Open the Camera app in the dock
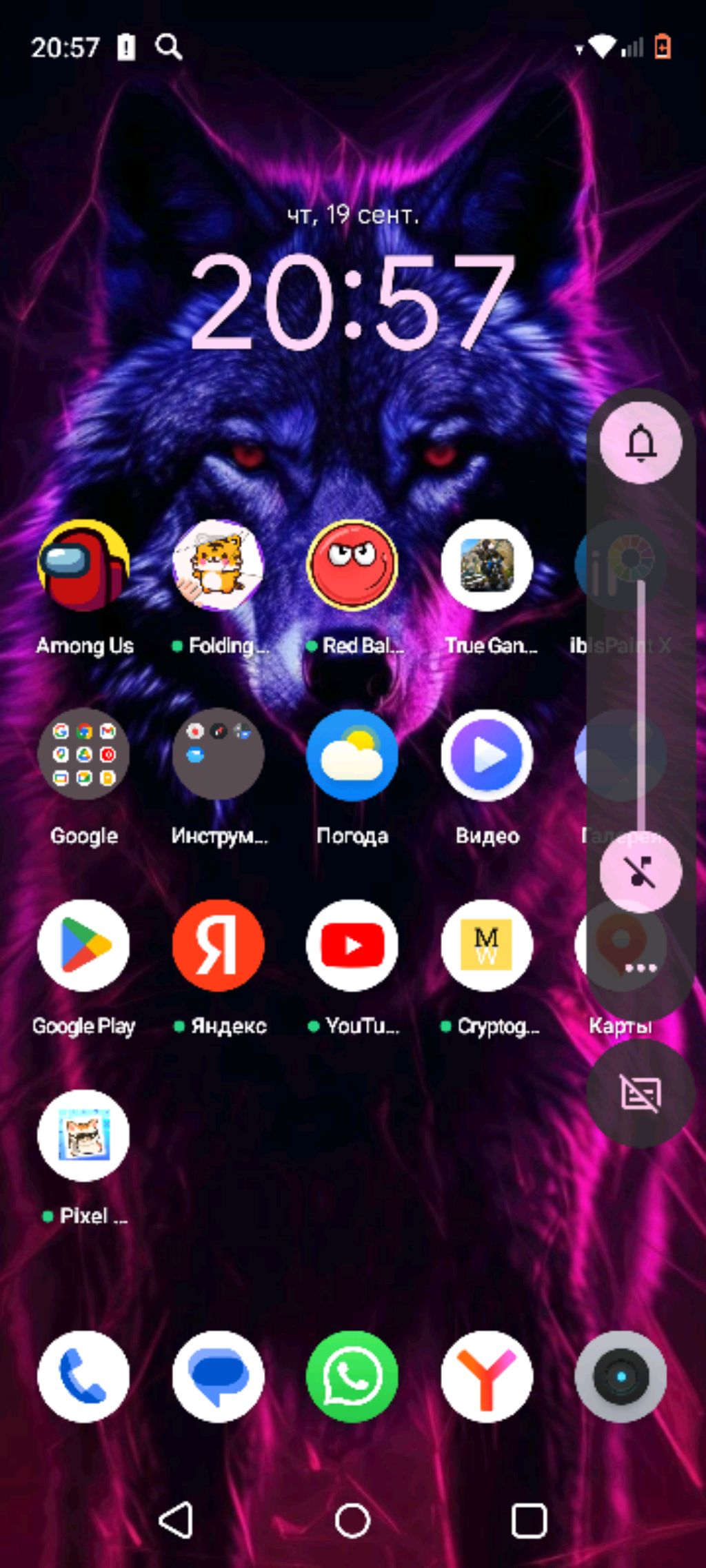The width and height of the screenshot is (706, 1568). click(621, 1376)
